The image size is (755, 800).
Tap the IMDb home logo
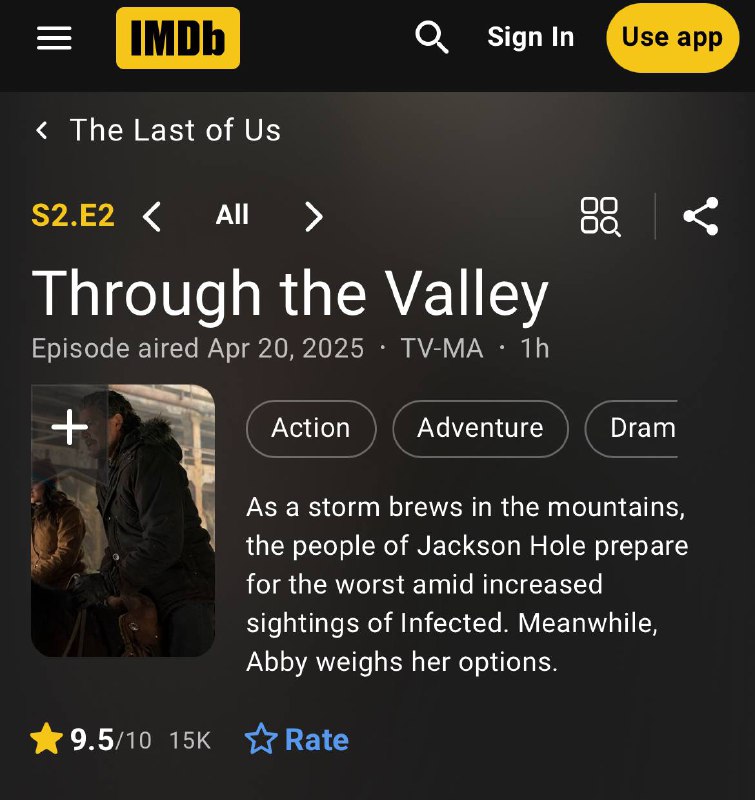(178, 38)
